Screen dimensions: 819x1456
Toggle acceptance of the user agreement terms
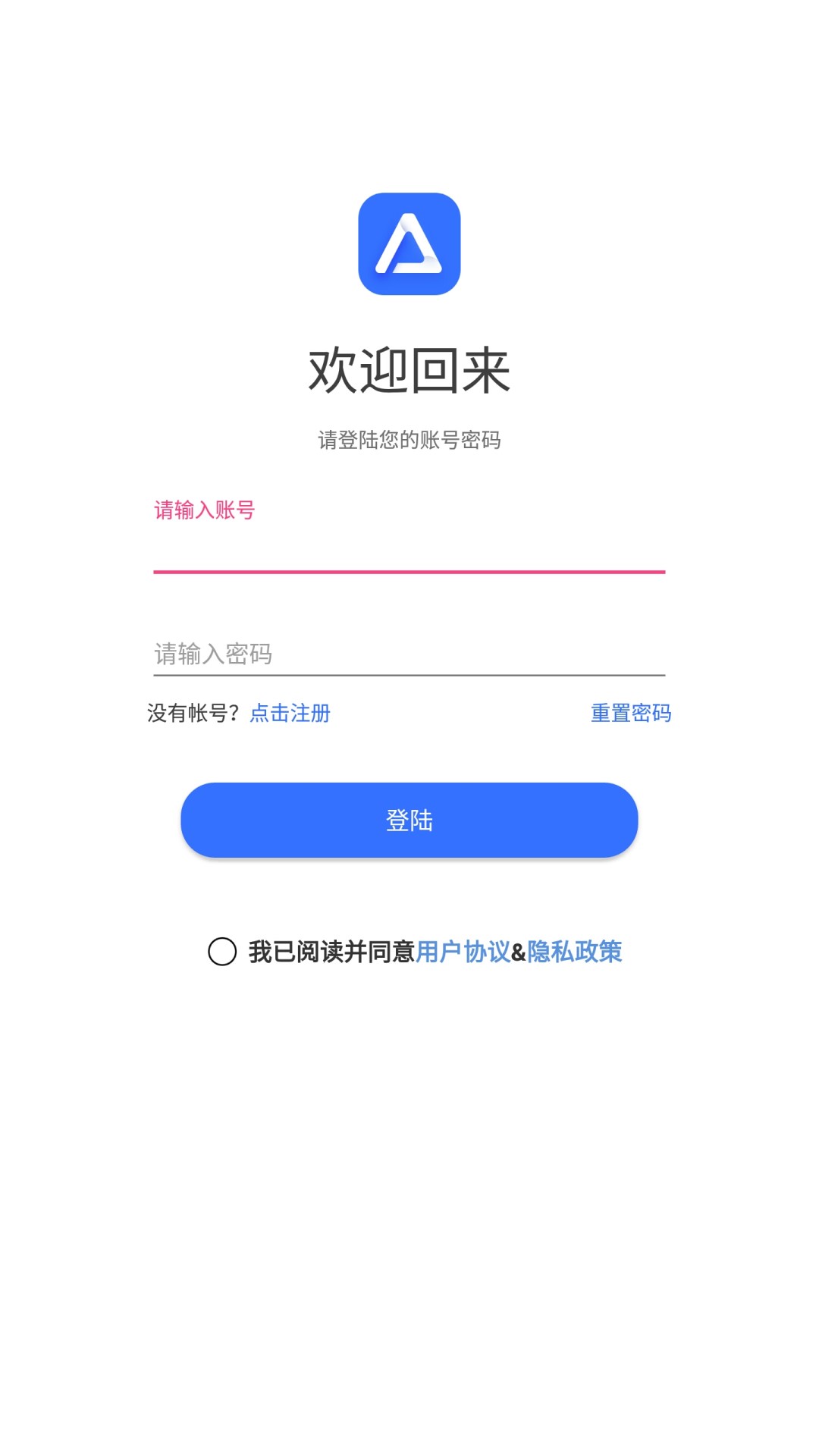224,953
